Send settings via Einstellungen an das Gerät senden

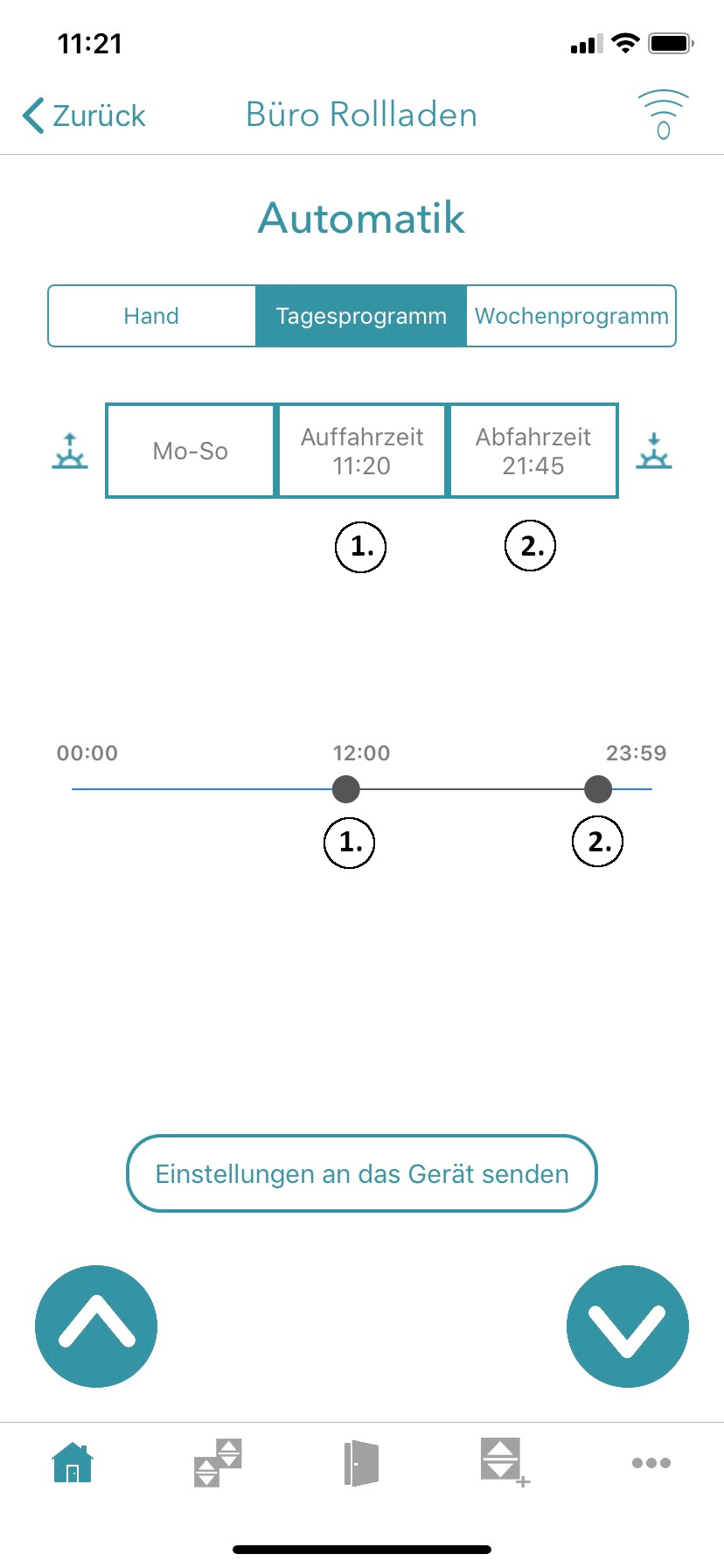pyautogui.click(x=361, y=1173)
